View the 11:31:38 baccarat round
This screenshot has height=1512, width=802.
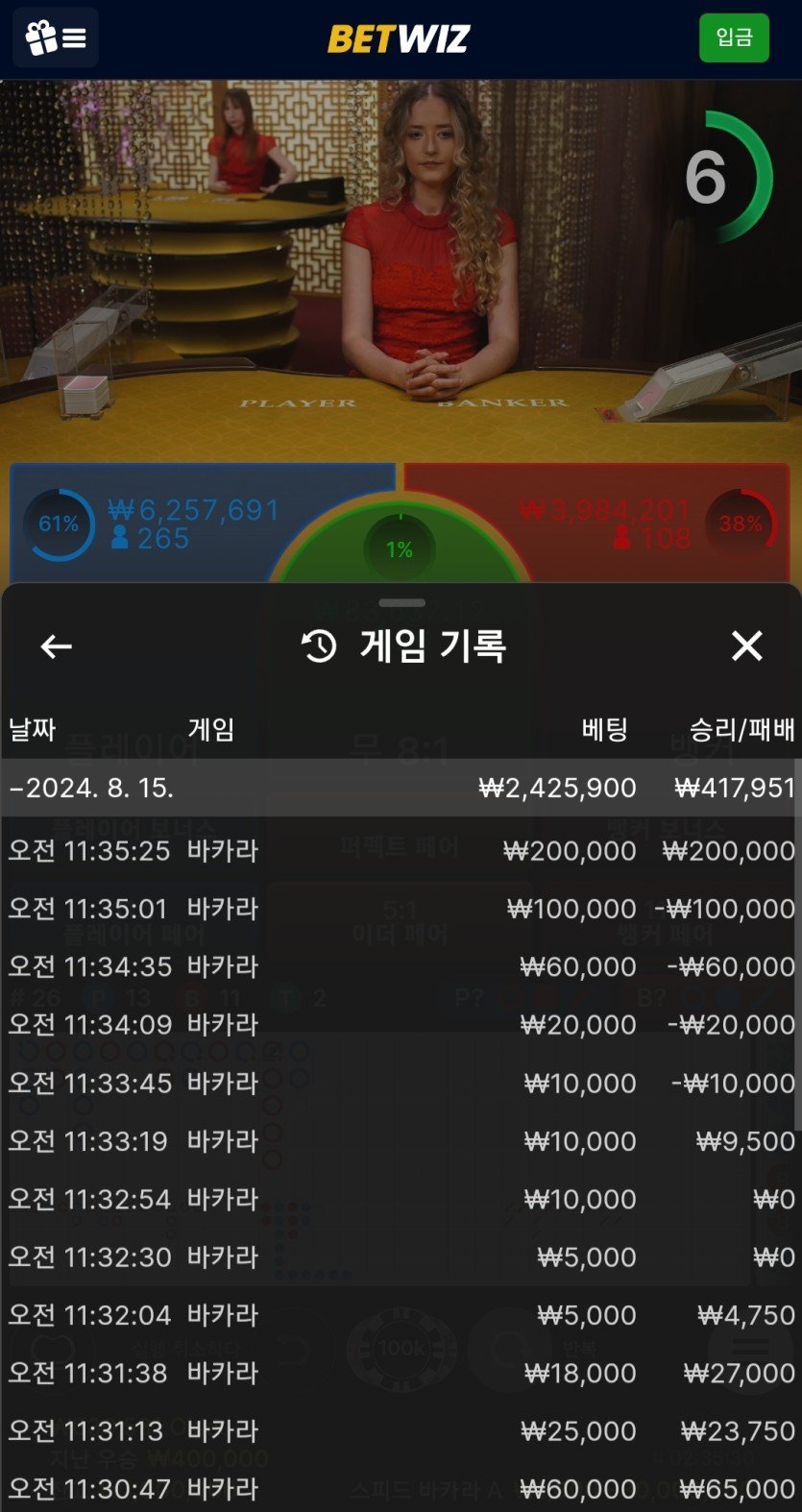[x=401, y=1373]
